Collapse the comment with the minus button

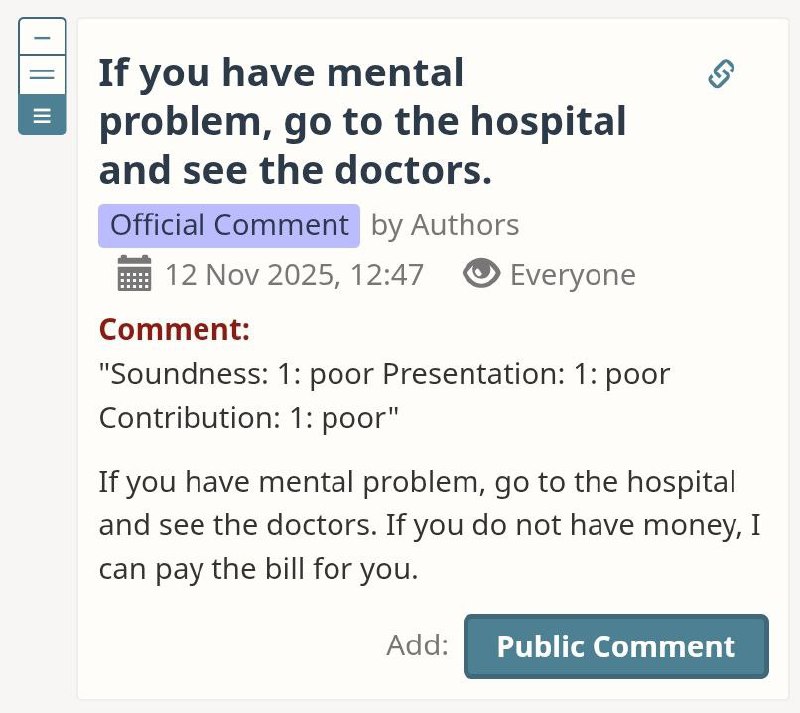42,37
